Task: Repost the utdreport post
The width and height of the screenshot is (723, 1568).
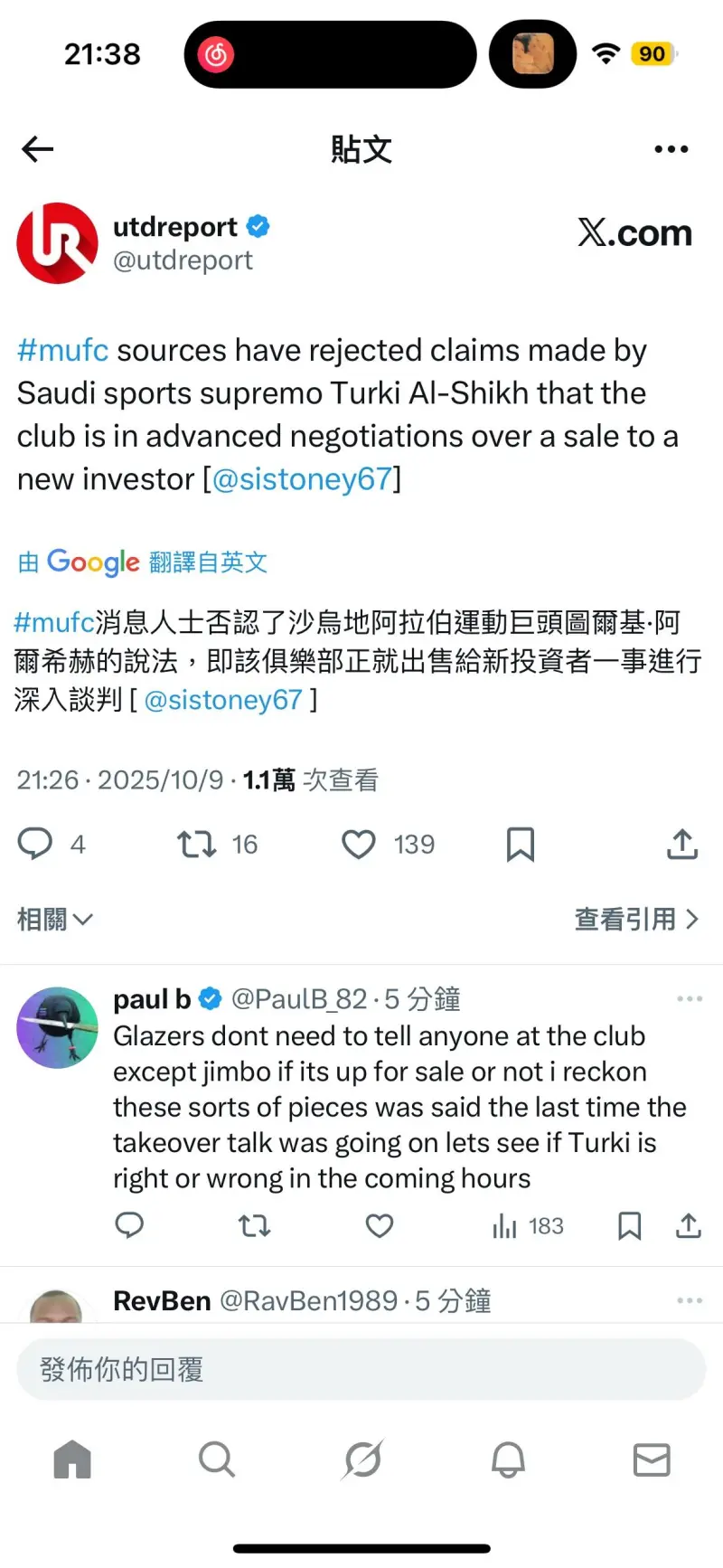Action: [x=197, y=844]
